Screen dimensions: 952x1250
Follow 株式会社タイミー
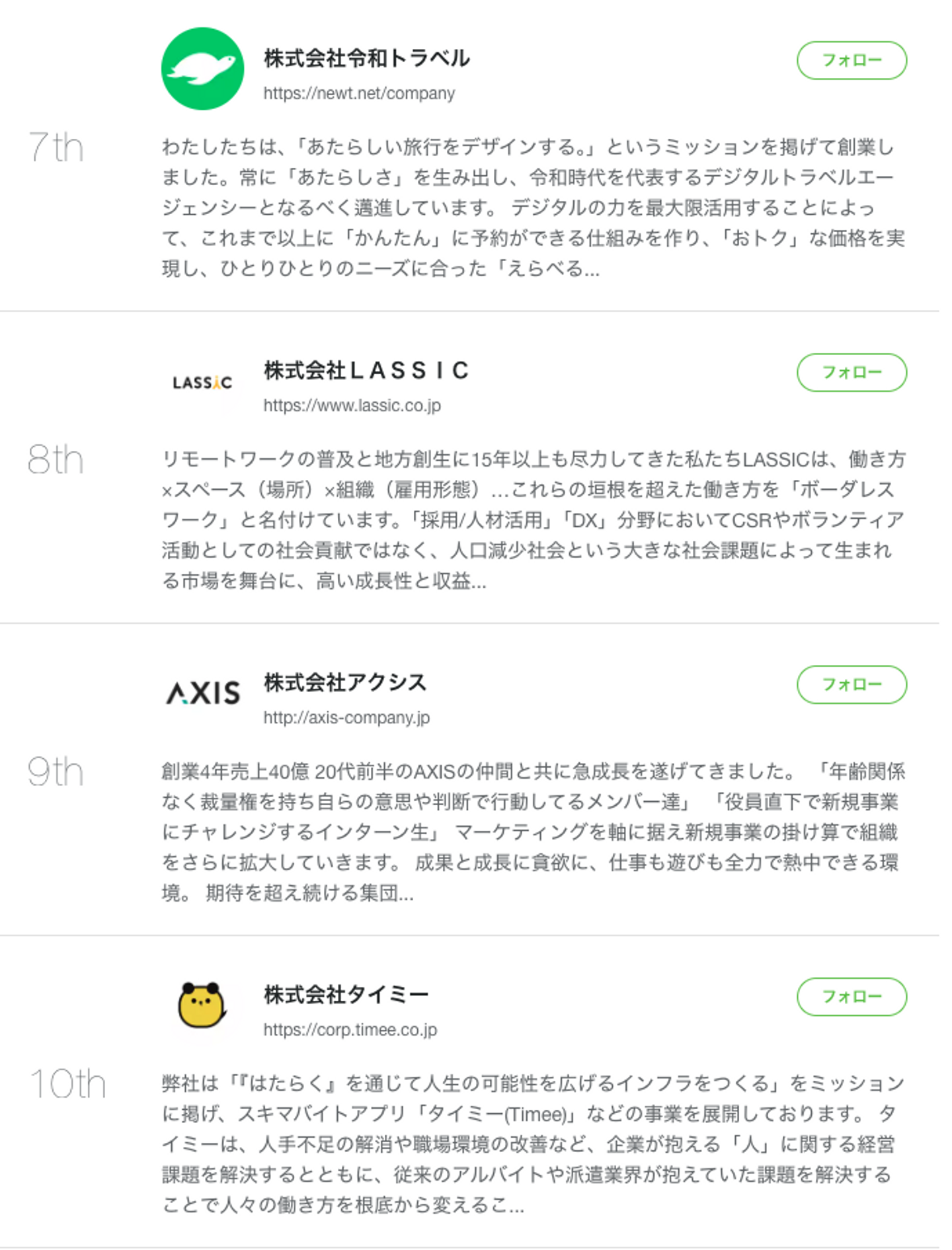851,996
